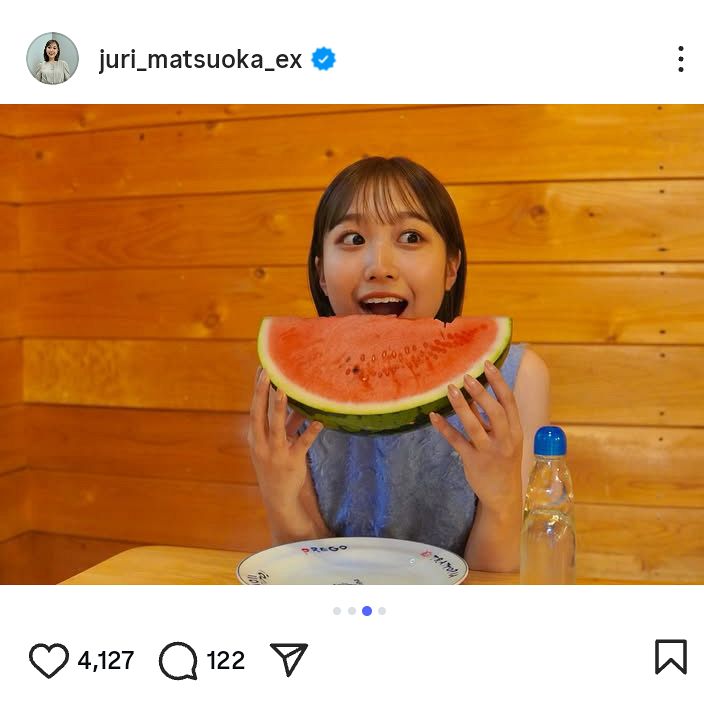Save this post with the bookmark

(670, 657)
